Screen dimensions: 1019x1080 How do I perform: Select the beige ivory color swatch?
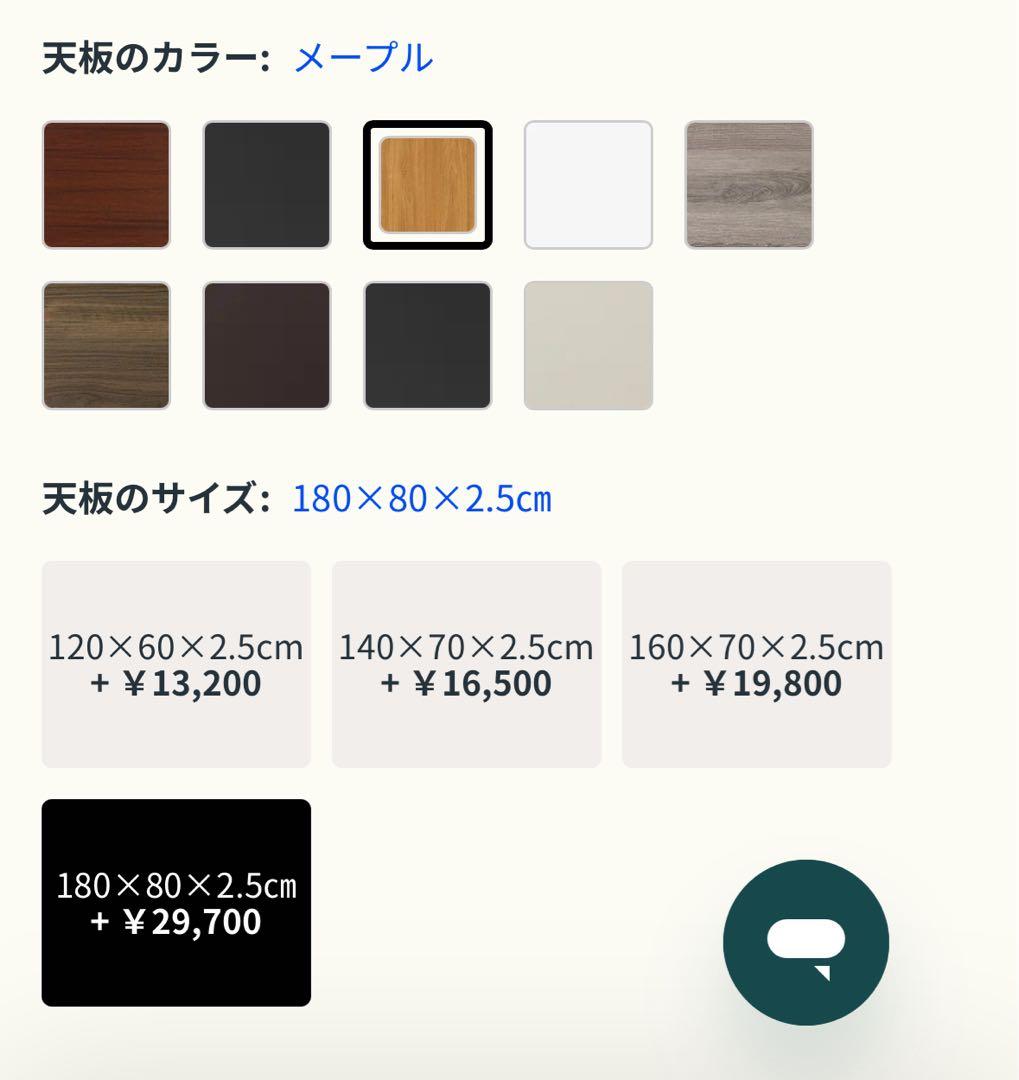[x=588, y=346]
